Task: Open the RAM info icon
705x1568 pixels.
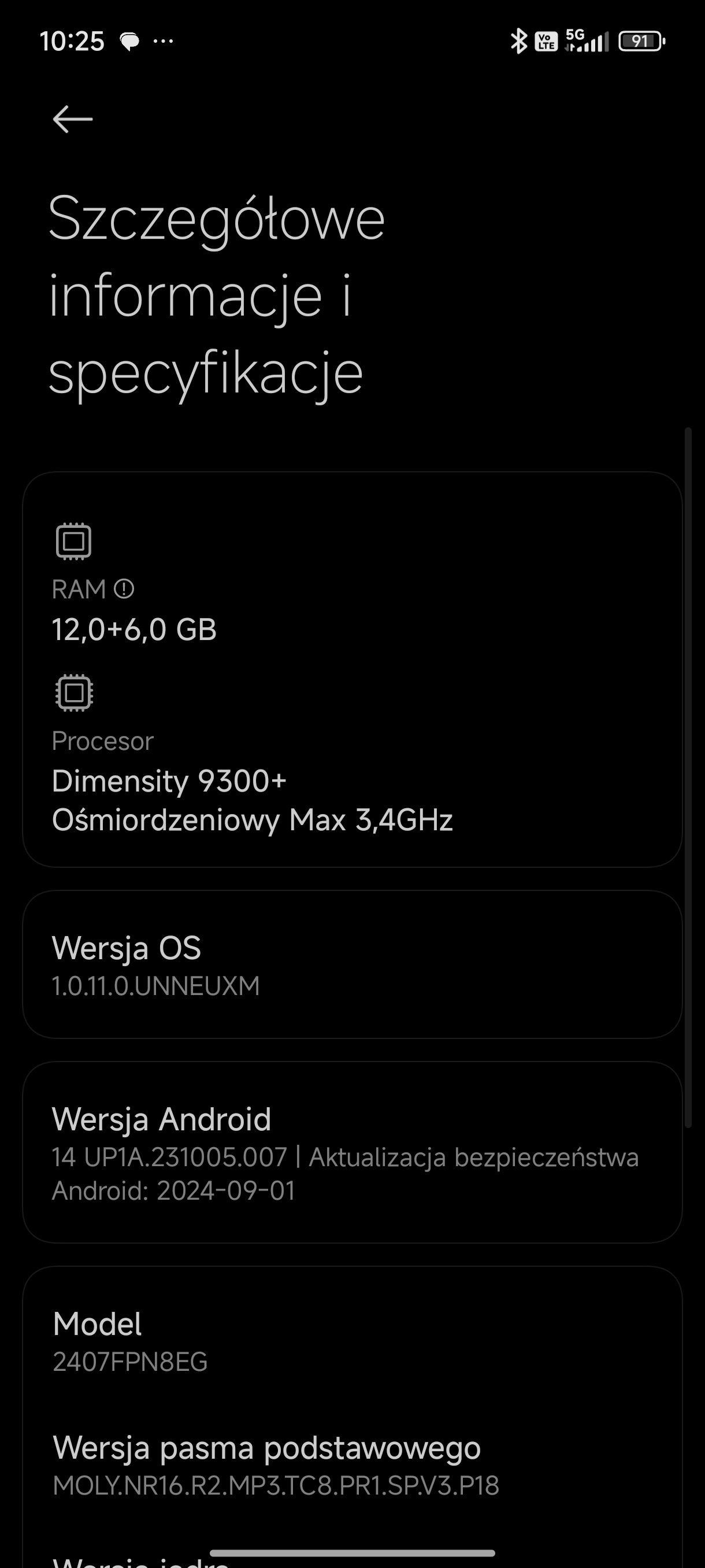Action: 124,589
